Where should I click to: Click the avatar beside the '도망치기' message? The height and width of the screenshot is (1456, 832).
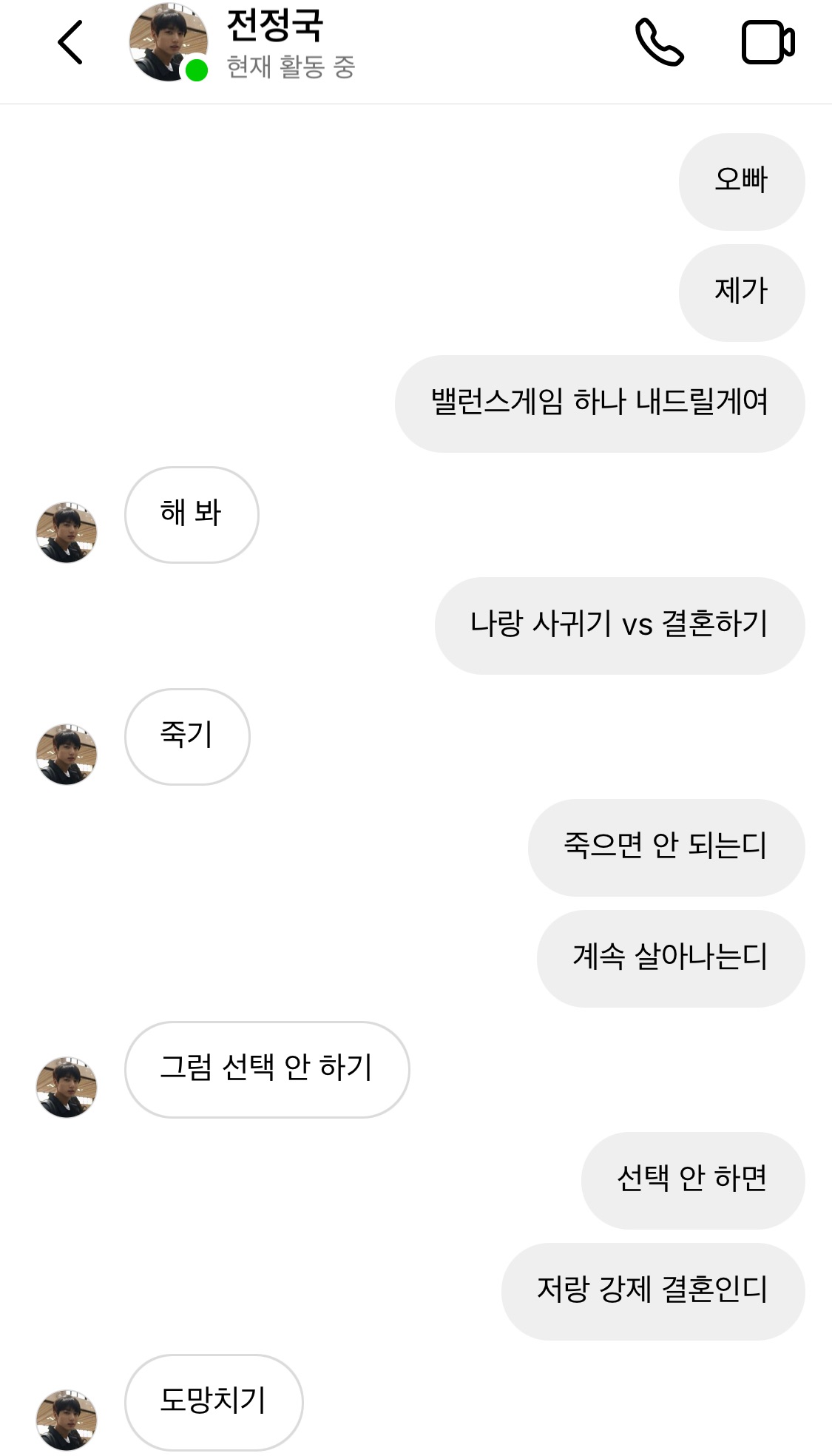click(x=68, y=1417)
